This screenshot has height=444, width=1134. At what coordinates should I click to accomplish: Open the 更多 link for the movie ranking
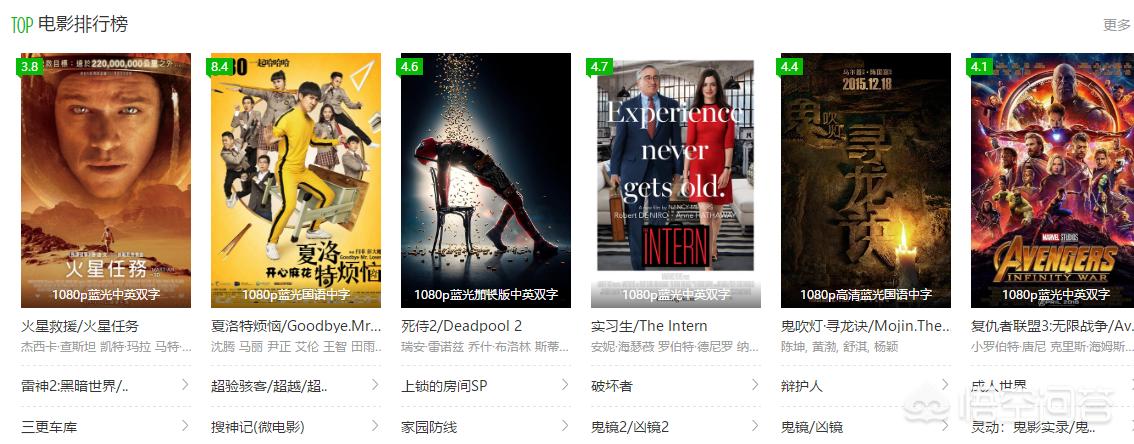point(1116,25)
